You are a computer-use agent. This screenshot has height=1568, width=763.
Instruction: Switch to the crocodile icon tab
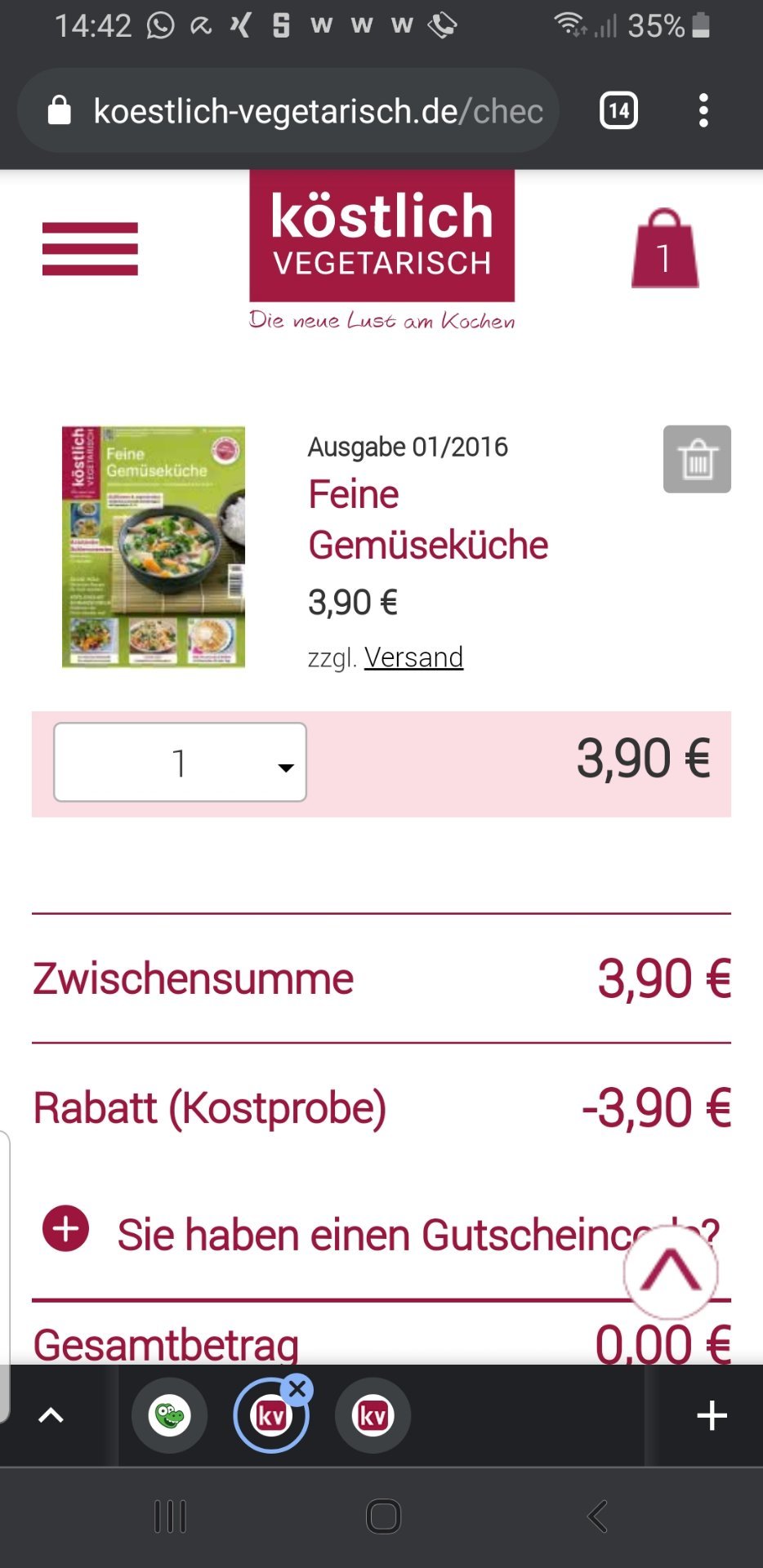170,1415
